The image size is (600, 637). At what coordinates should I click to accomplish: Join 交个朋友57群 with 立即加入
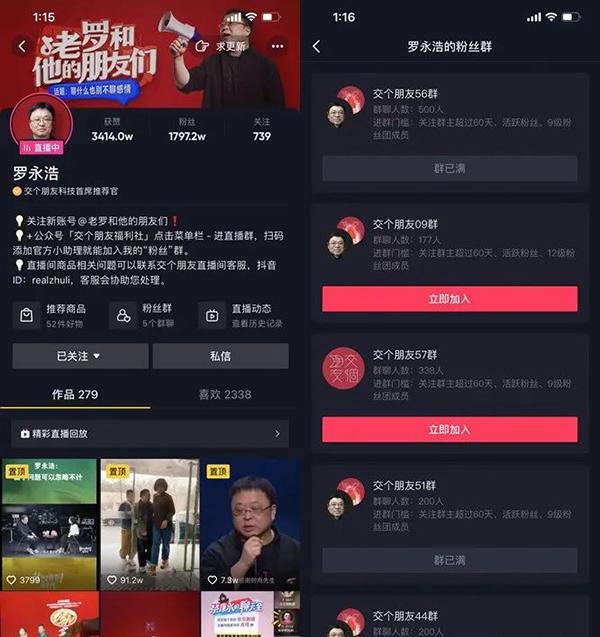point(449,429)
